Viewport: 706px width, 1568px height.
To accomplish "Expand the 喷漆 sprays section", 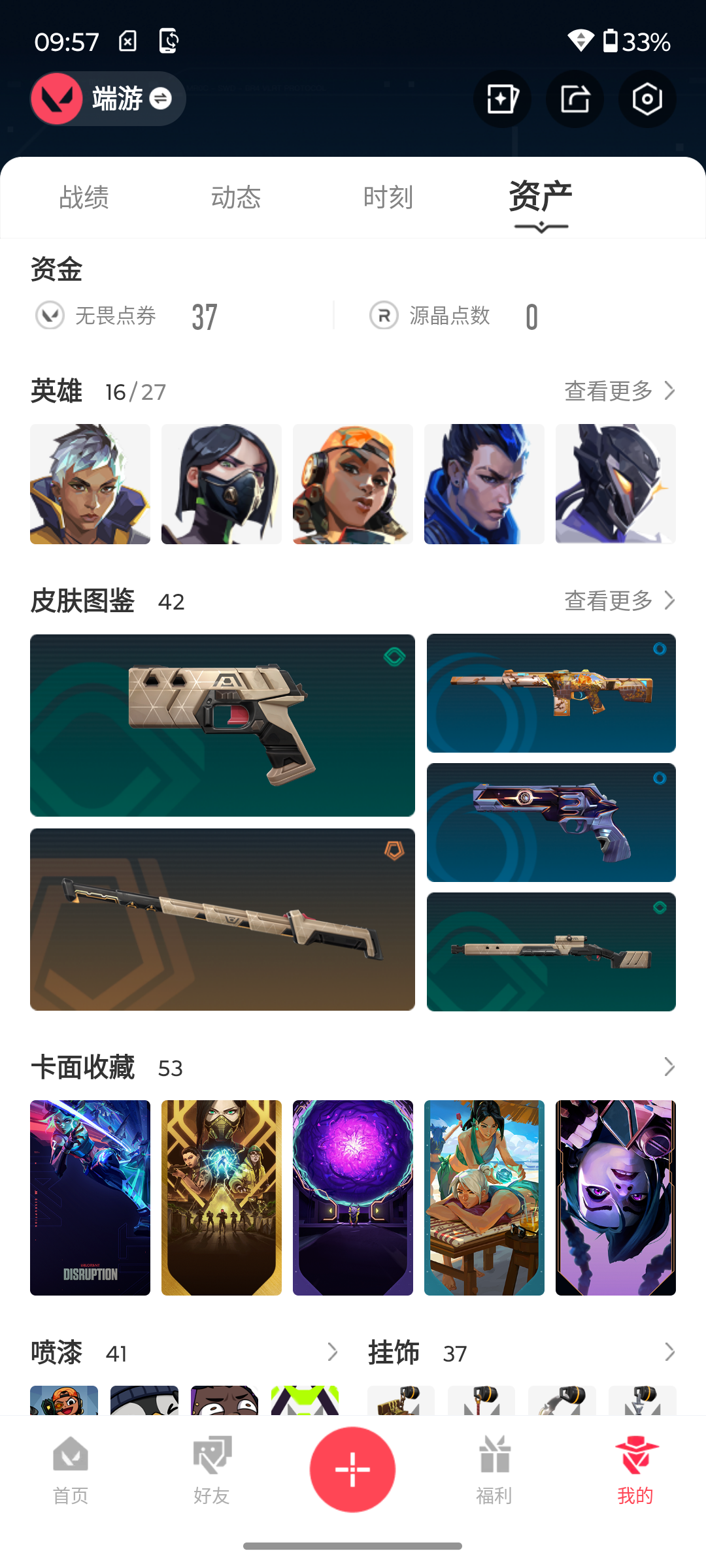I will pos(332,1352).
